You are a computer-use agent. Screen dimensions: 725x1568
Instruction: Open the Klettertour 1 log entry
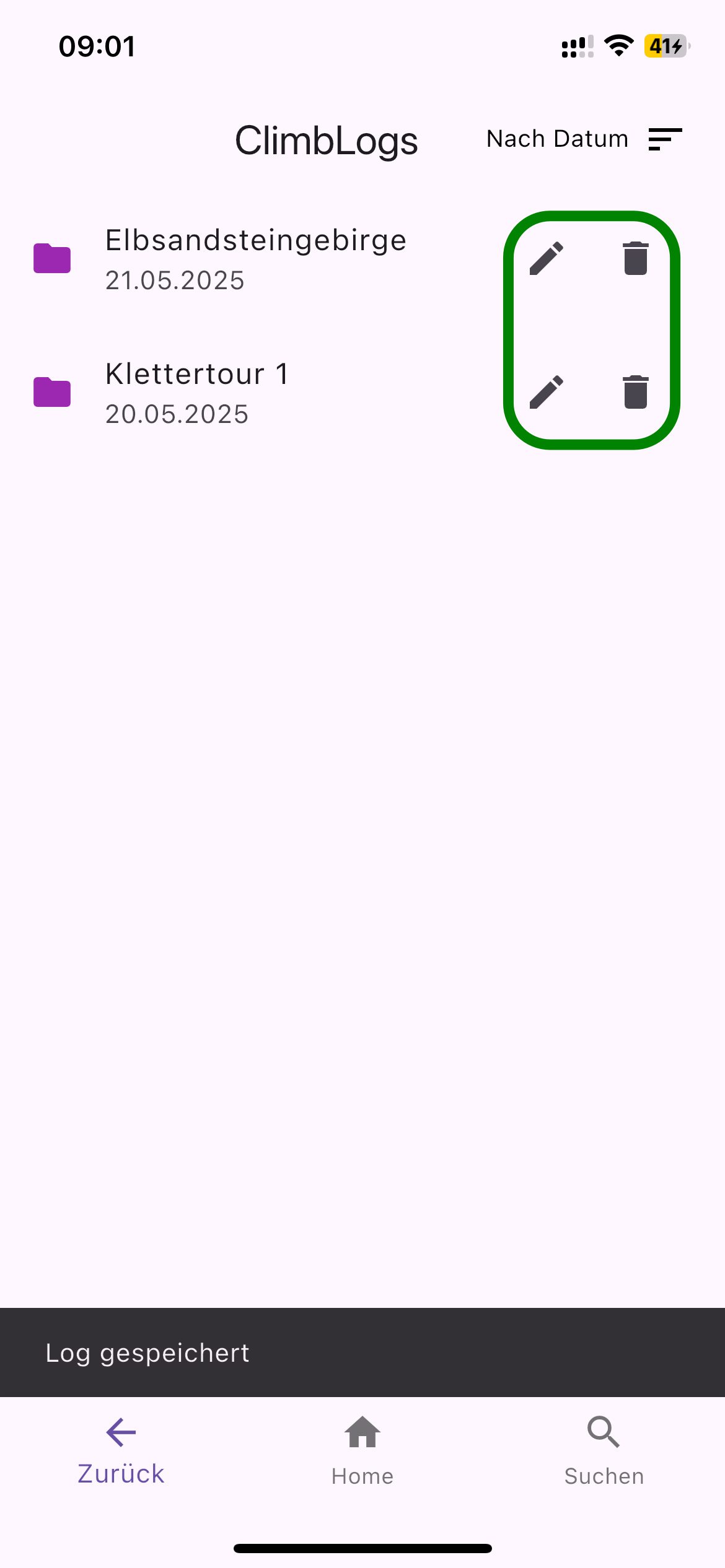(197, 393)
